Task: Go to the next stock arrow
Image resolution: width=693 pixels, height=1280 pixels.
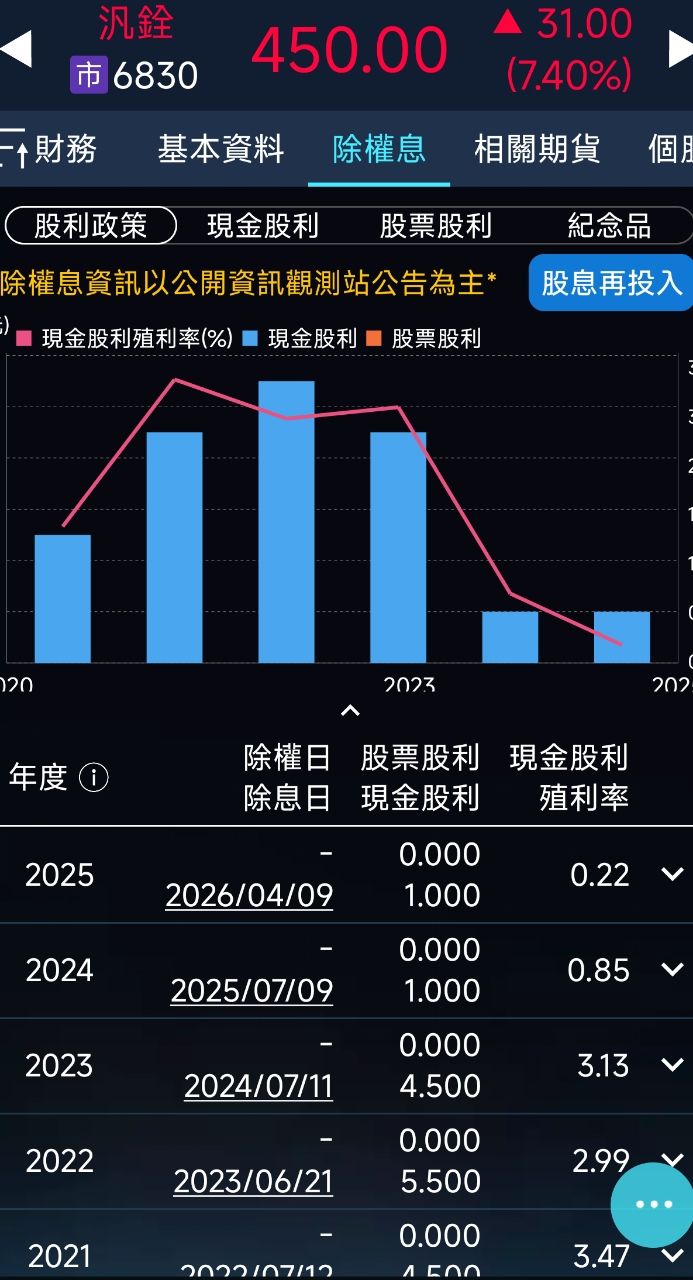Action: pos(679,49)
